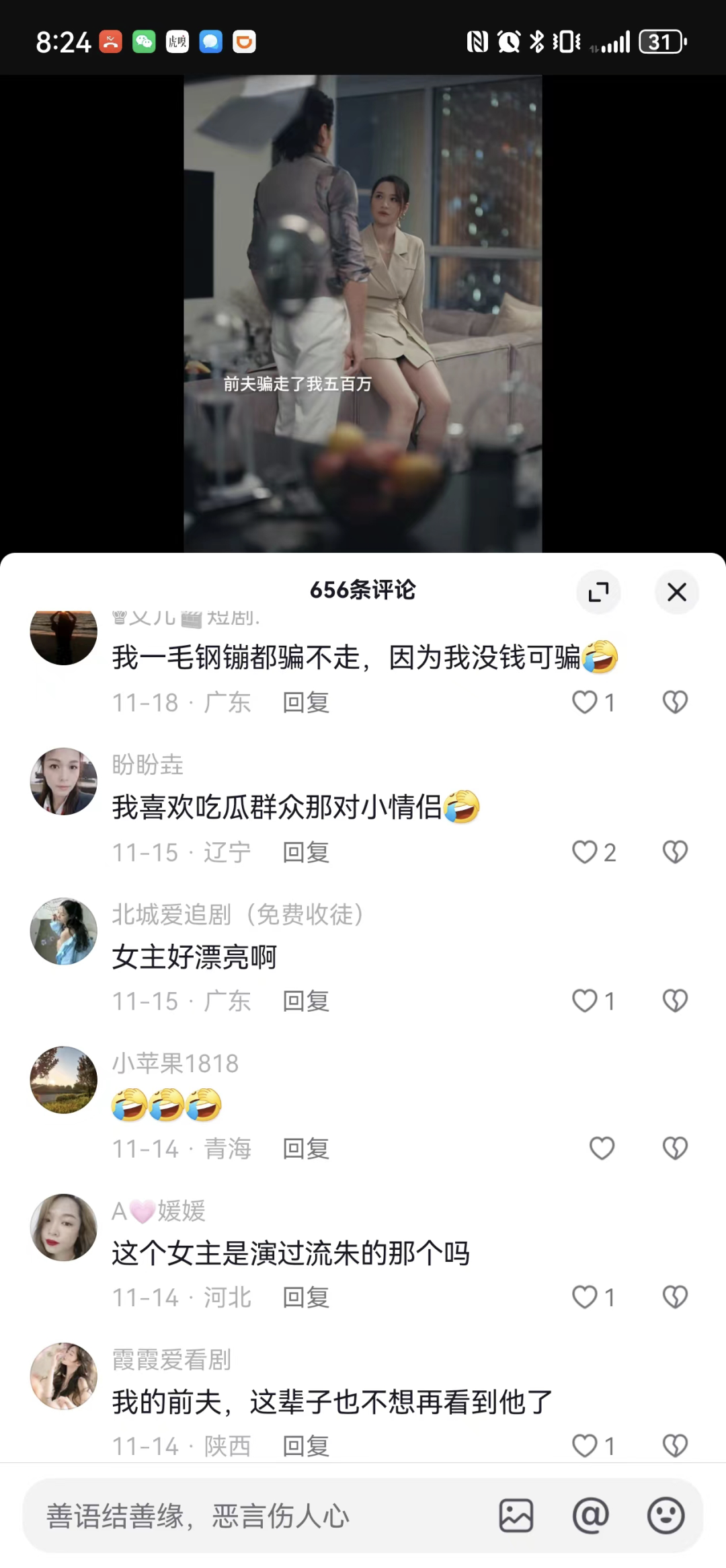
Task: Dislike the comment by 盼盼垚
Action: [x=675, y=852]
